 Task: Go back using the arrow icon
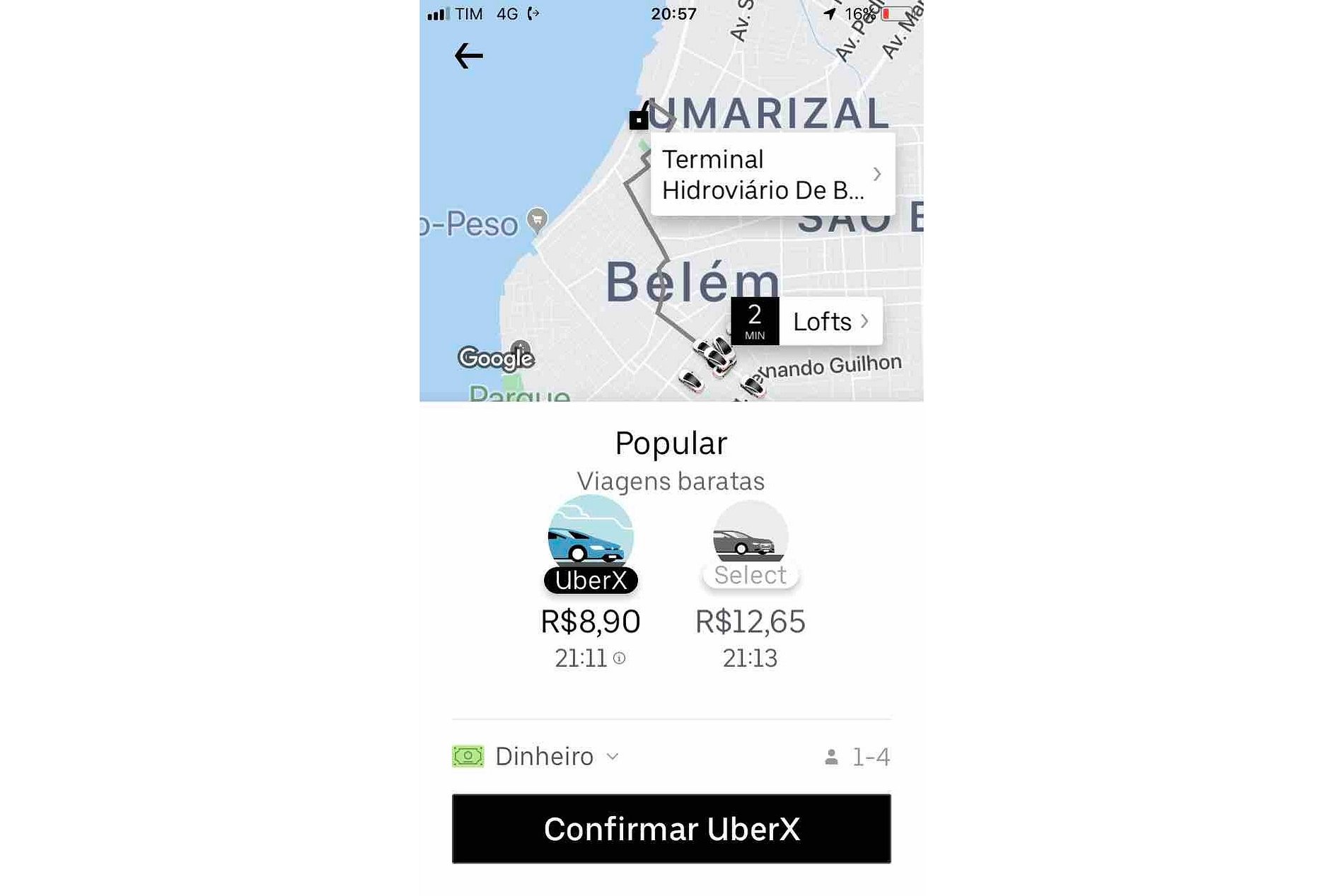coord(468,56)
